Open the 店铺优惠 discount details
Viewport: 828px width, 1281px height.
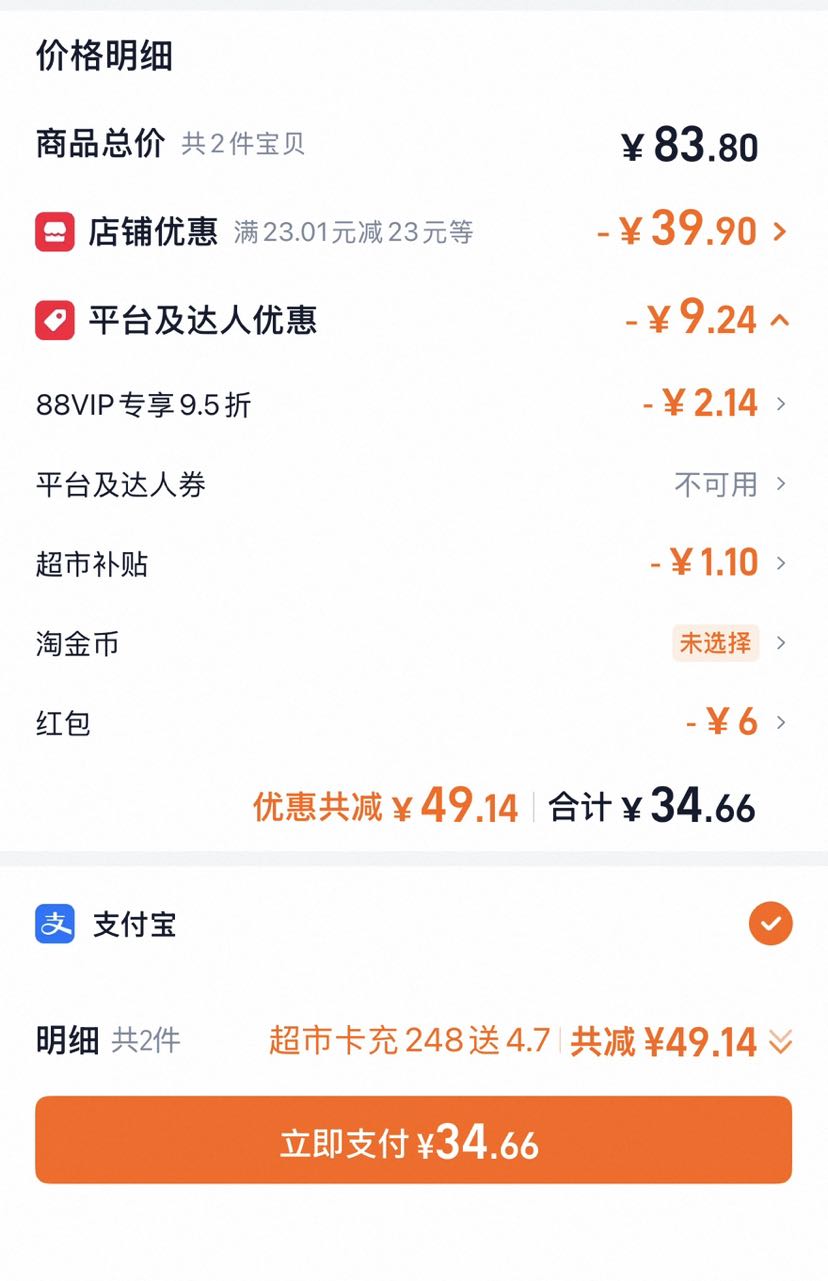pyautogui.click(x=413, y=232)
